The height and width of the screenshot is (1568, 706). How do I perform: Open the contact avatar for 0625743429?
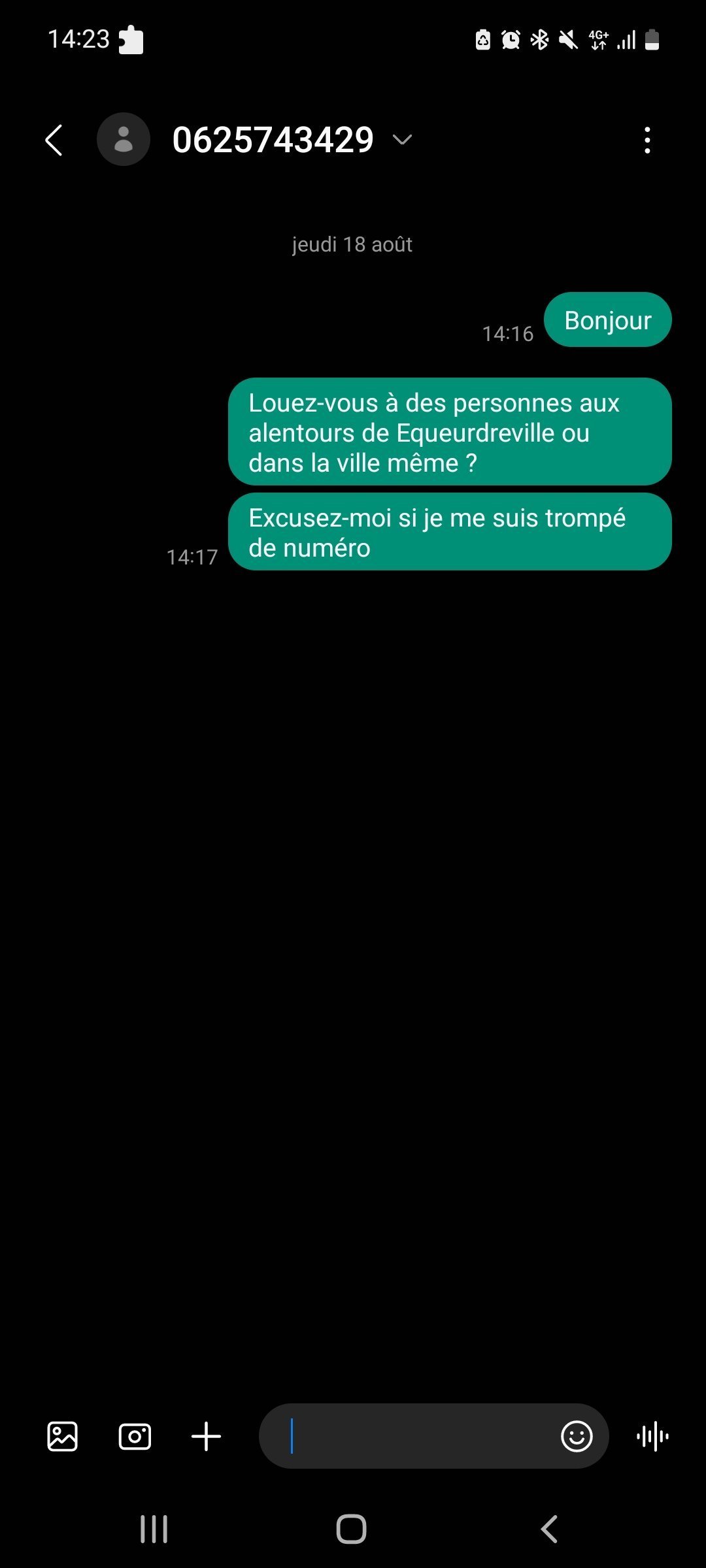124,139
